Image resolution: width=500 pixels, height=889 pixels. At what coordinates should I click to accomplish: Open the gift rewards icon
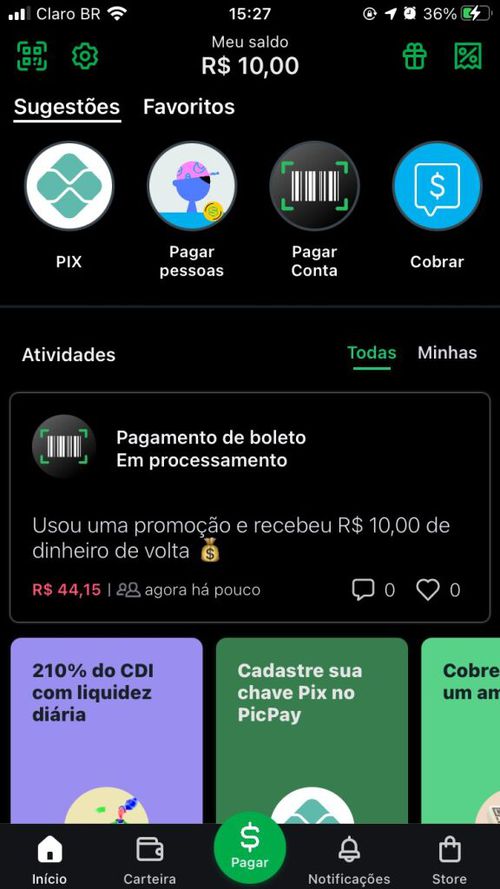[x=414, y=56]
